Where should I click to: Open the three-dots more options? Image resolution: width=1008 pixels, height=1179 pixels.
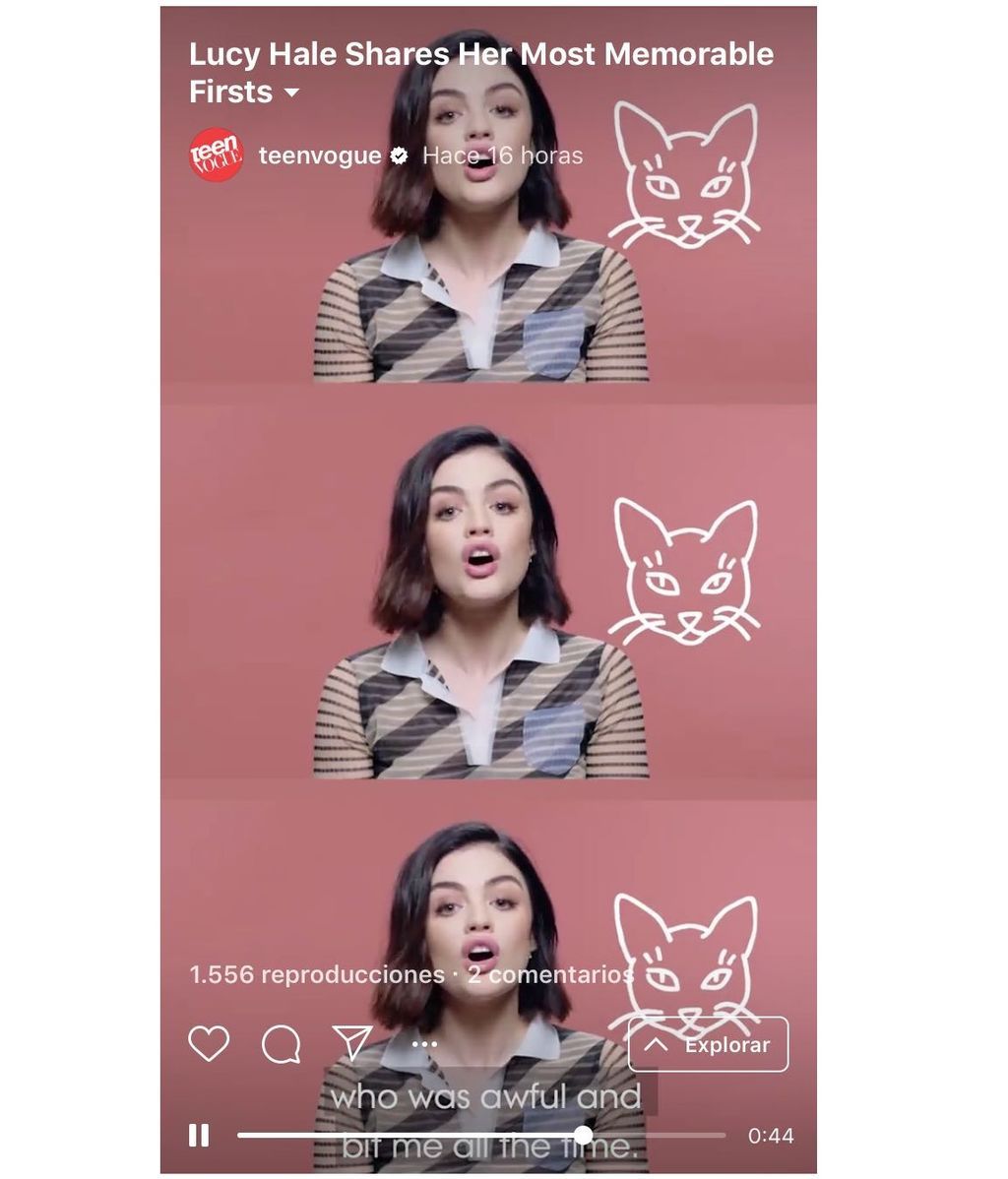tap(424, 1044)
